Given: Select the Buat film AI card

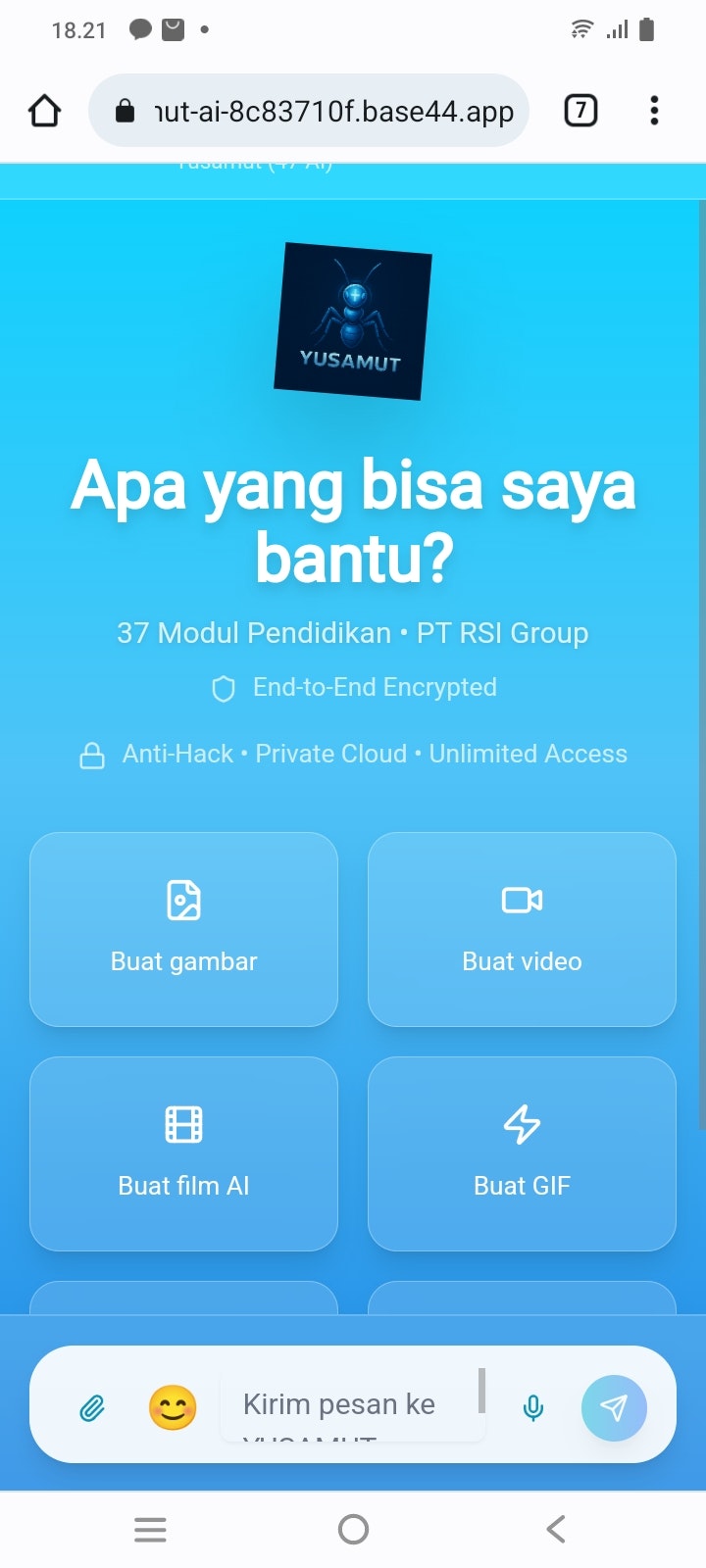Looking at the screenshot, I should 183,1153.
